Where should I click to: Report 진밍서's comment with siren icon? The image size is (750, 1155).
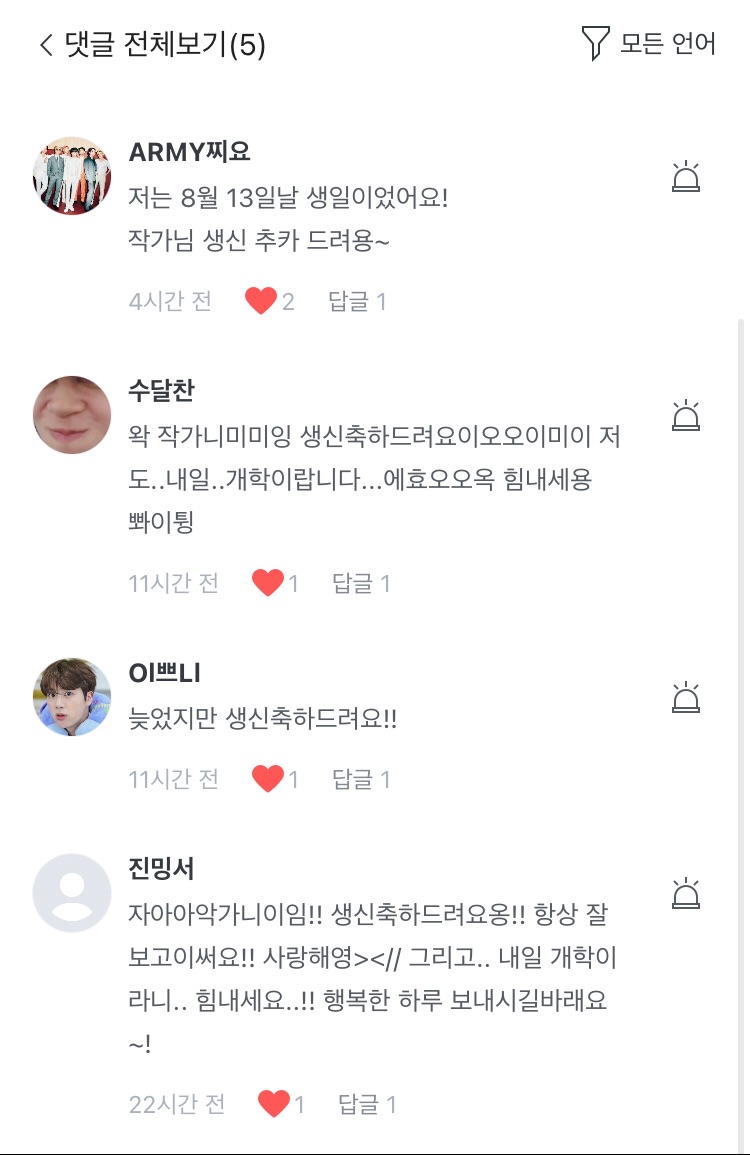click(x=686, y=893)
